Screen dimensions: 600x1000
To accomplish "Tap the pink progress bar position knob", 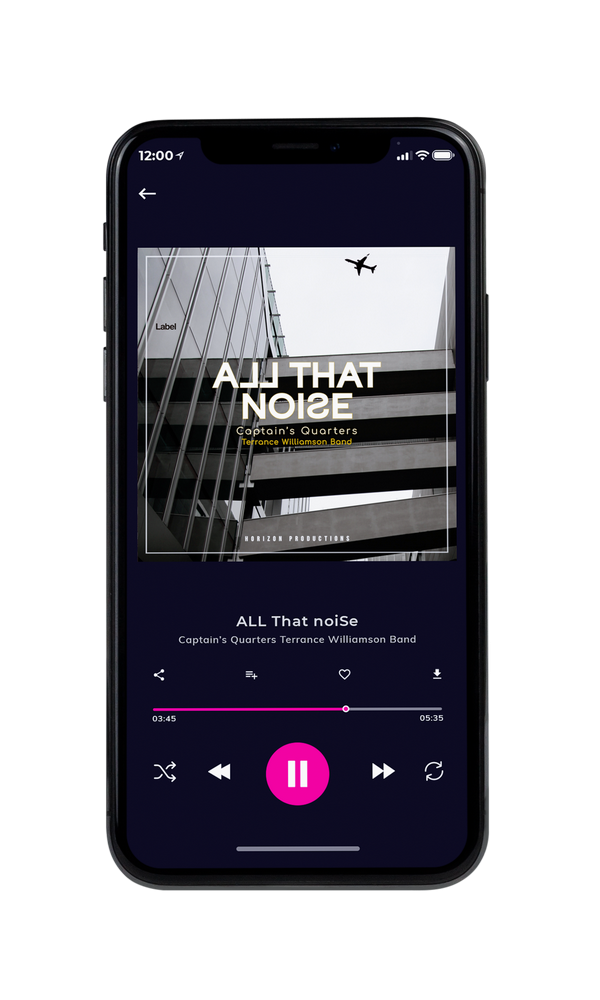I will click(x=346, y=709).
